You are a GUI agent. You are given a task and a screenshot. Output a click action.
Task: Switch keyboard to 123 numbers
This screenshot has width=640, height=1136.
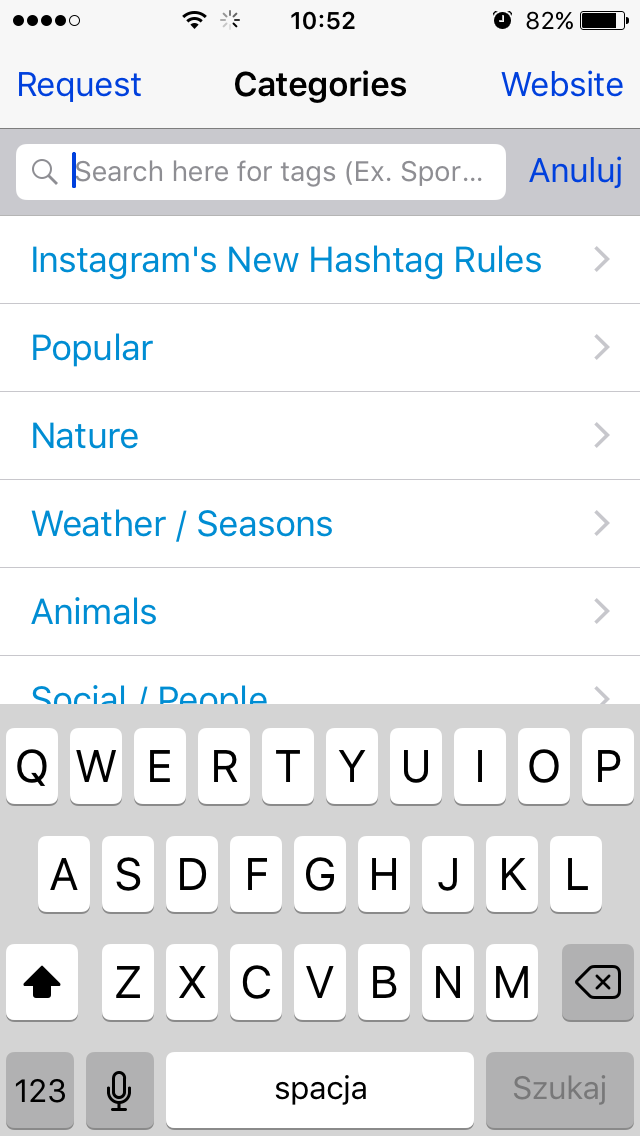click(40, 1090)
